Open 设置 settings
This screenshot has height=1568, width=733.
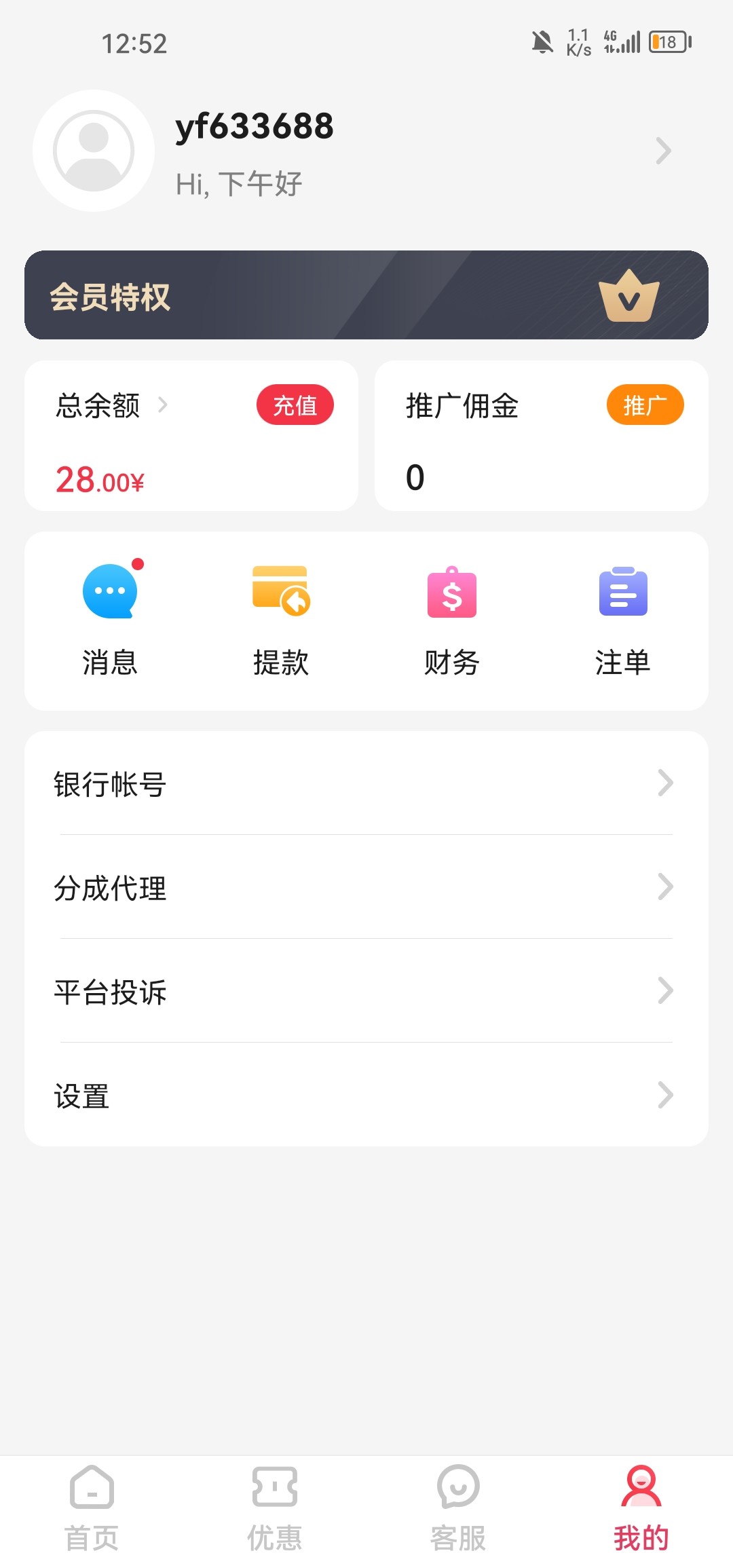[366, 1095]
